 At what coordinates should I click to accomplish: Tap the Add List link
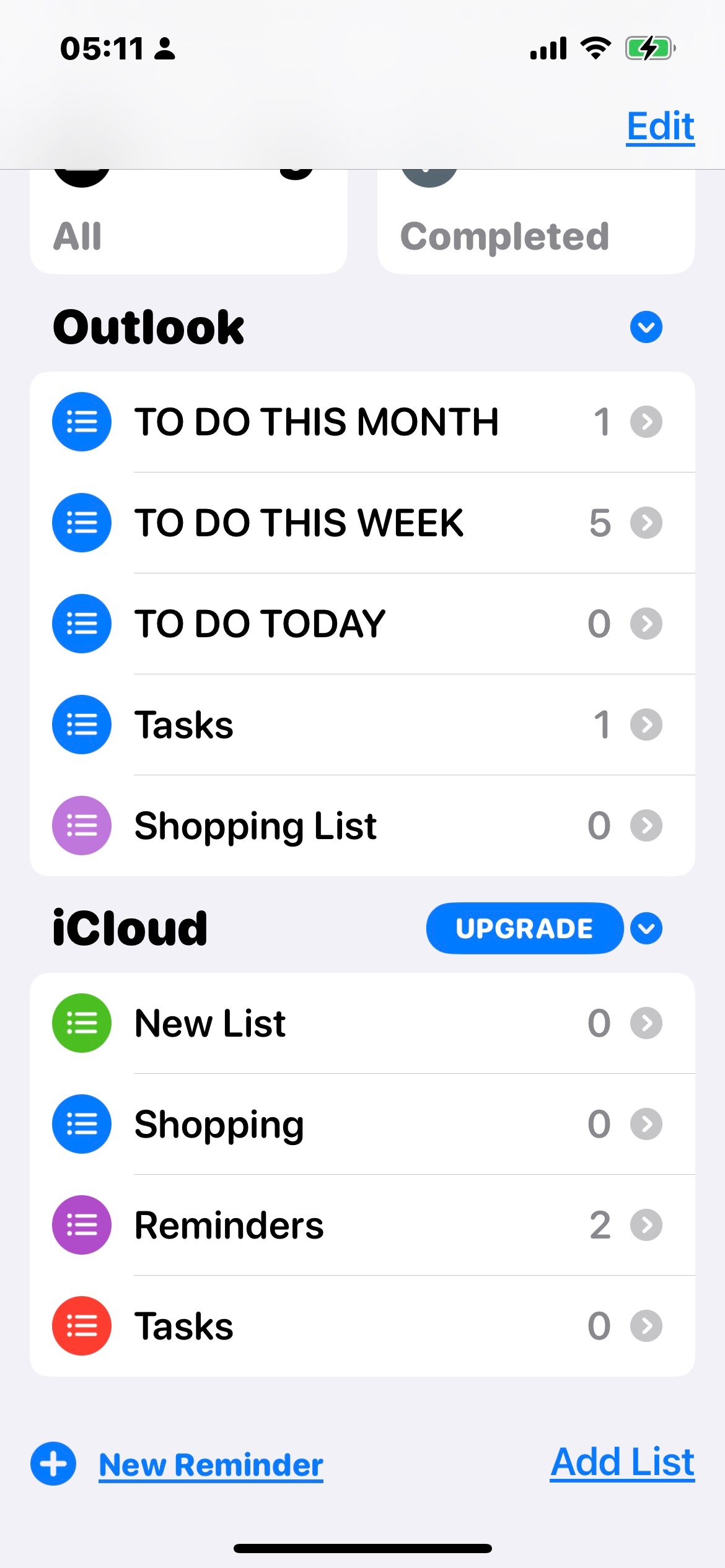[622, 1462]
